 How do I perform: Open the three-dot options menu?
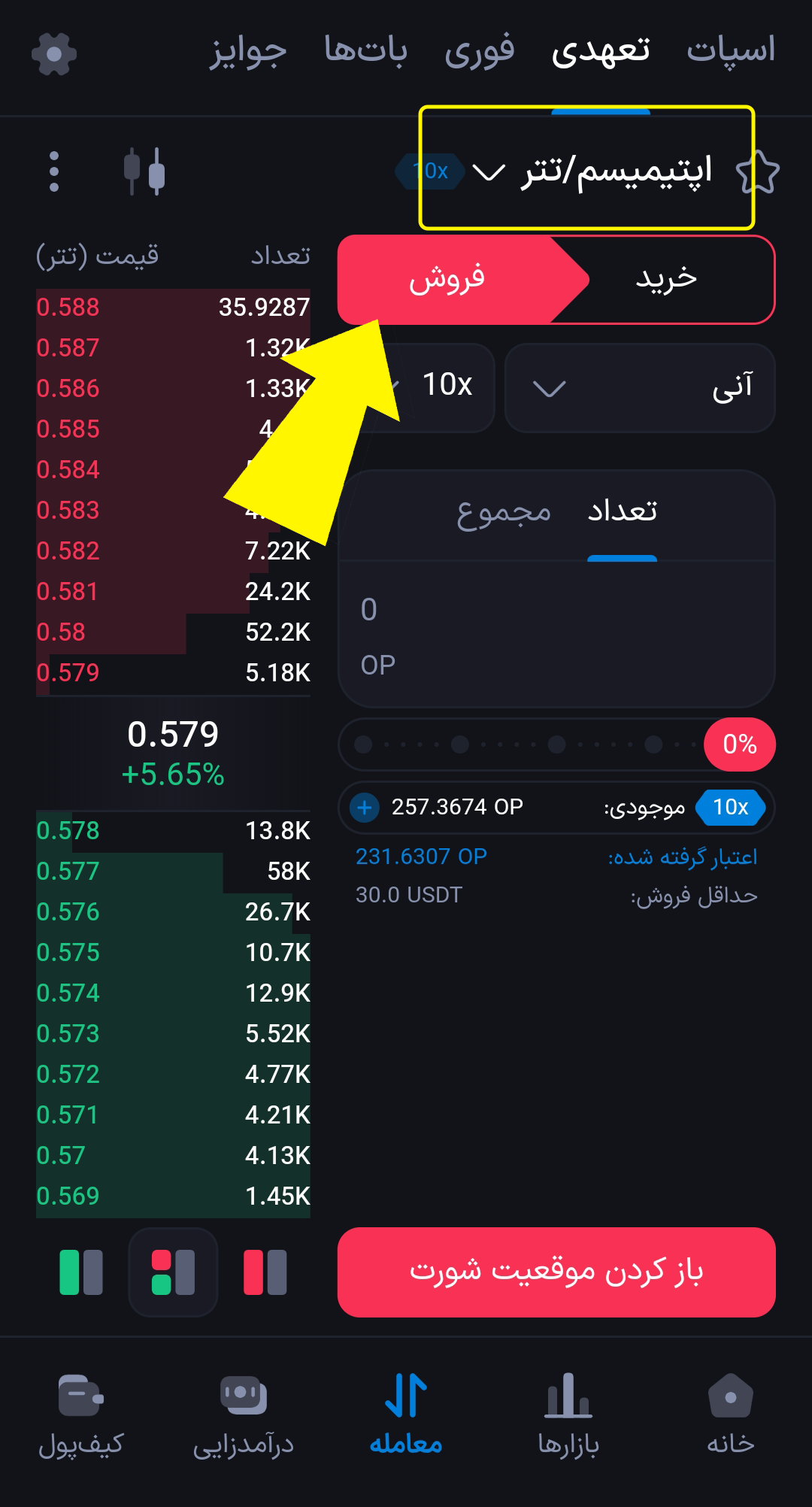[x=54, y=171]
